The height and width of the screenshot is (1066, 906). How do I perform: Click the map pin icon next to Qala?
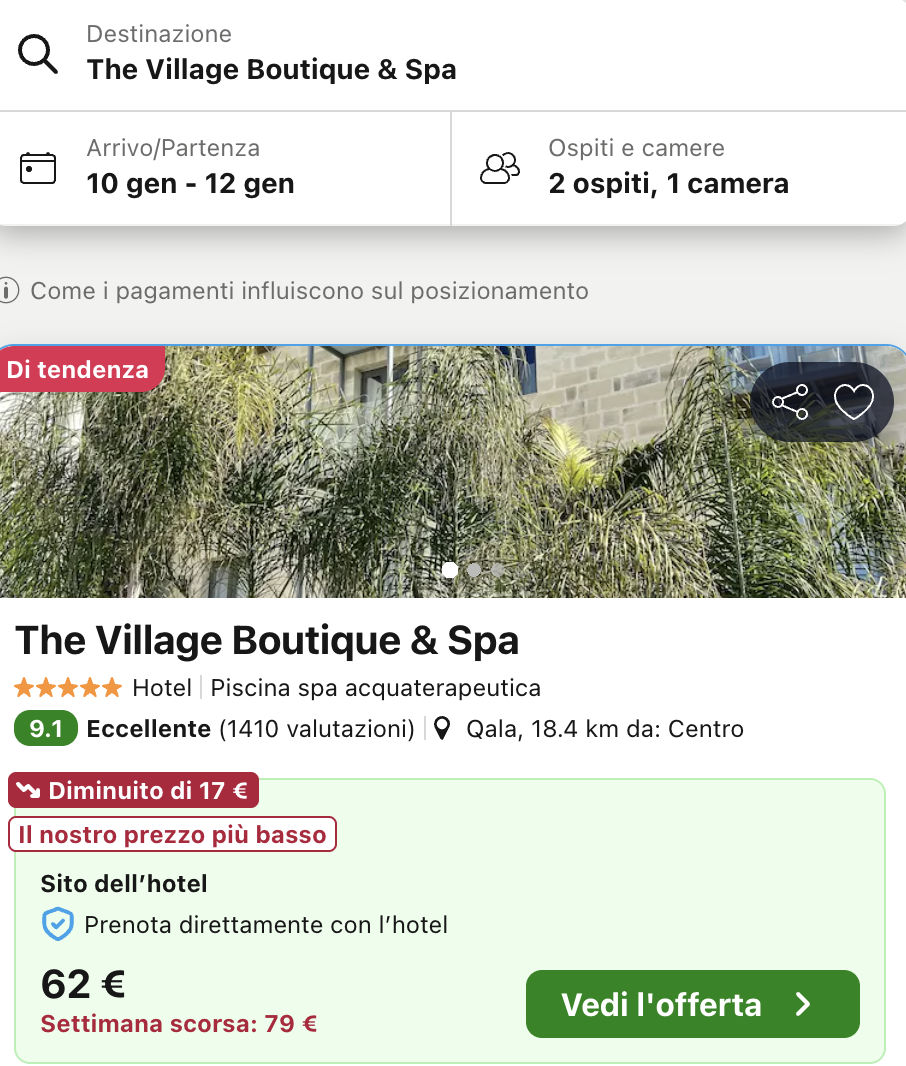[x=441, y=728]
